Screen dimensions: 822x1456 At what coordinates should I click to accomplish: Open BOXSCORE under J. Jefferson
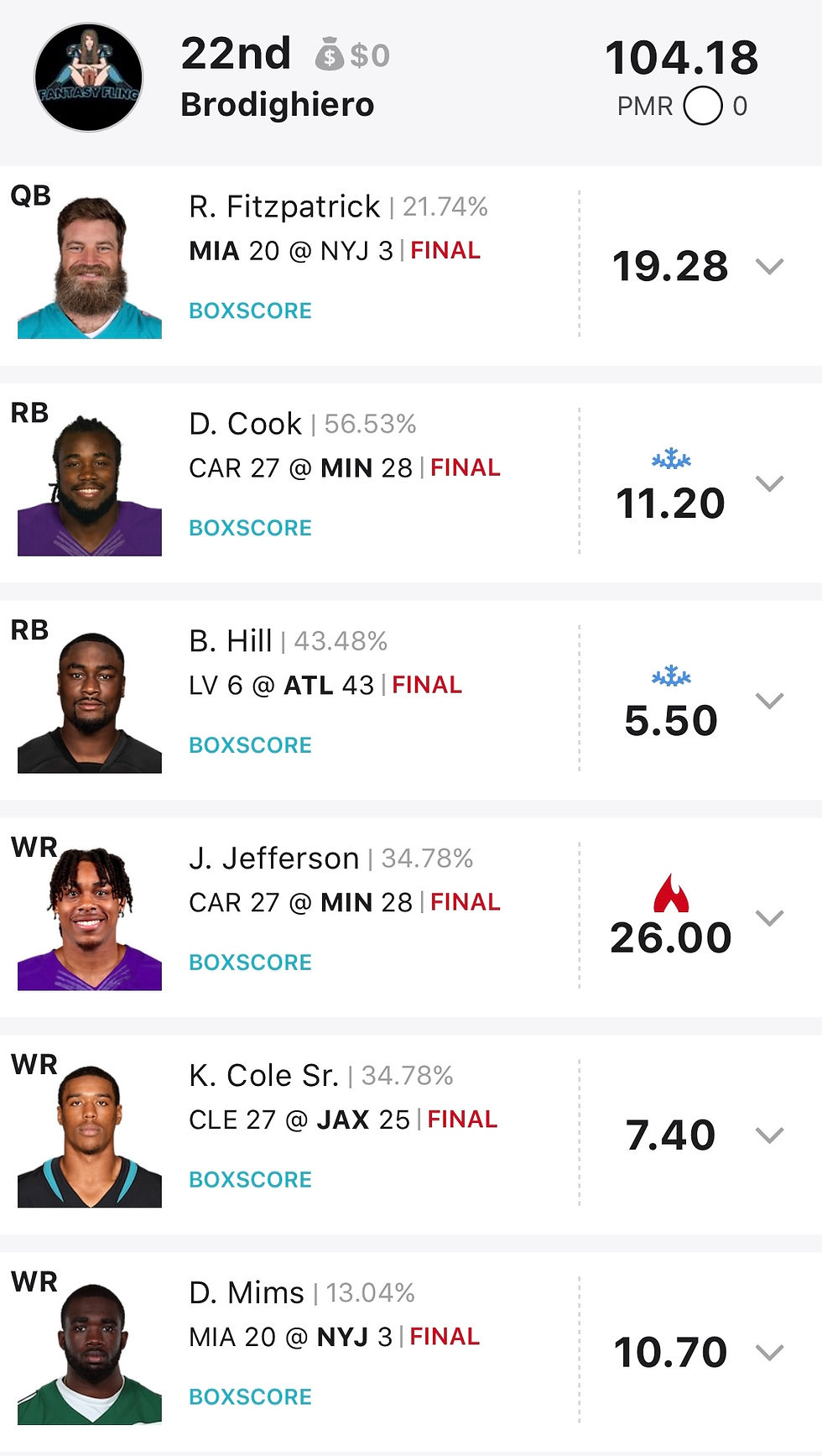250,963
